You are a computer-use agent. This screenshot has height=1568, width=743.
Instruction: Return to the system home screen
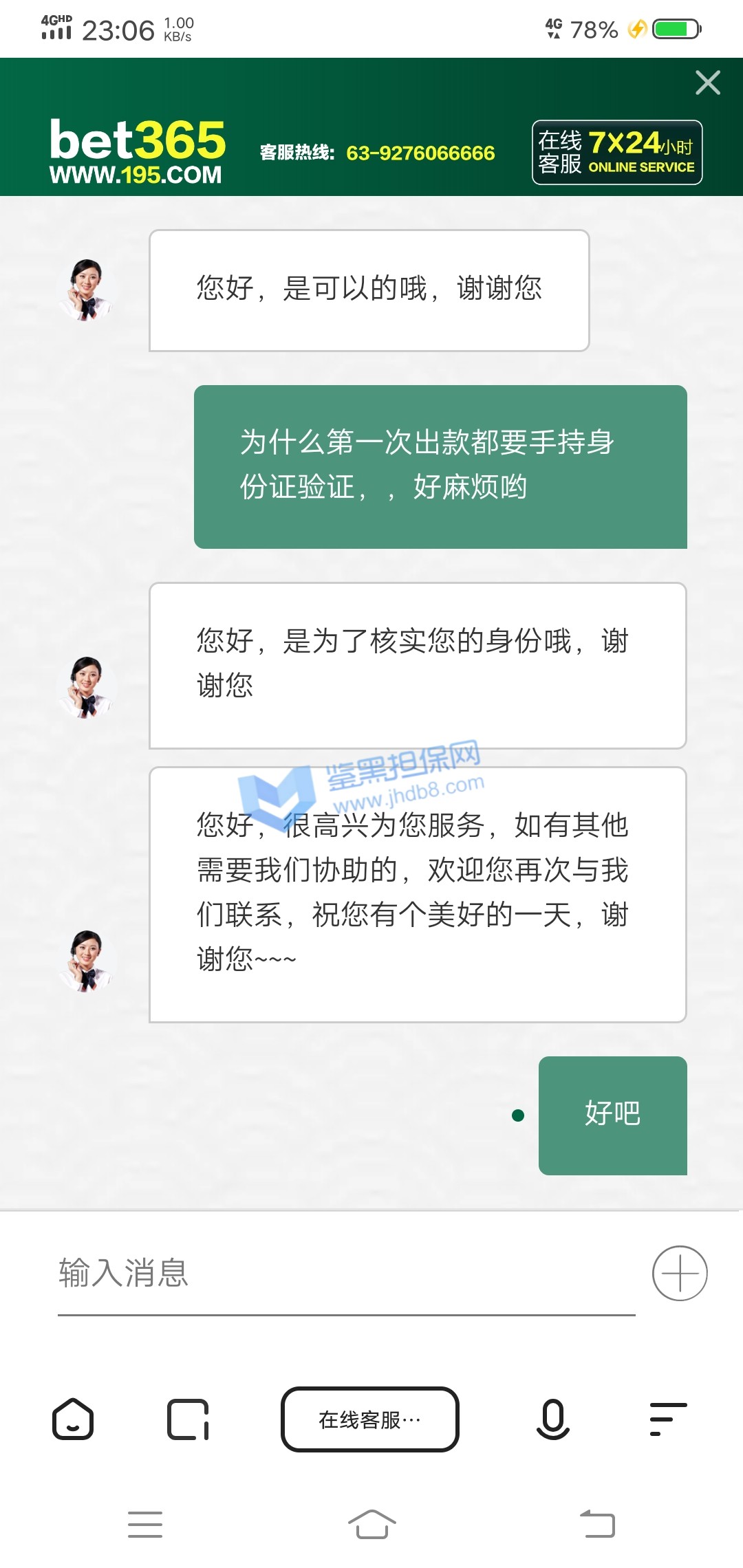click(x=371, y=1524)
